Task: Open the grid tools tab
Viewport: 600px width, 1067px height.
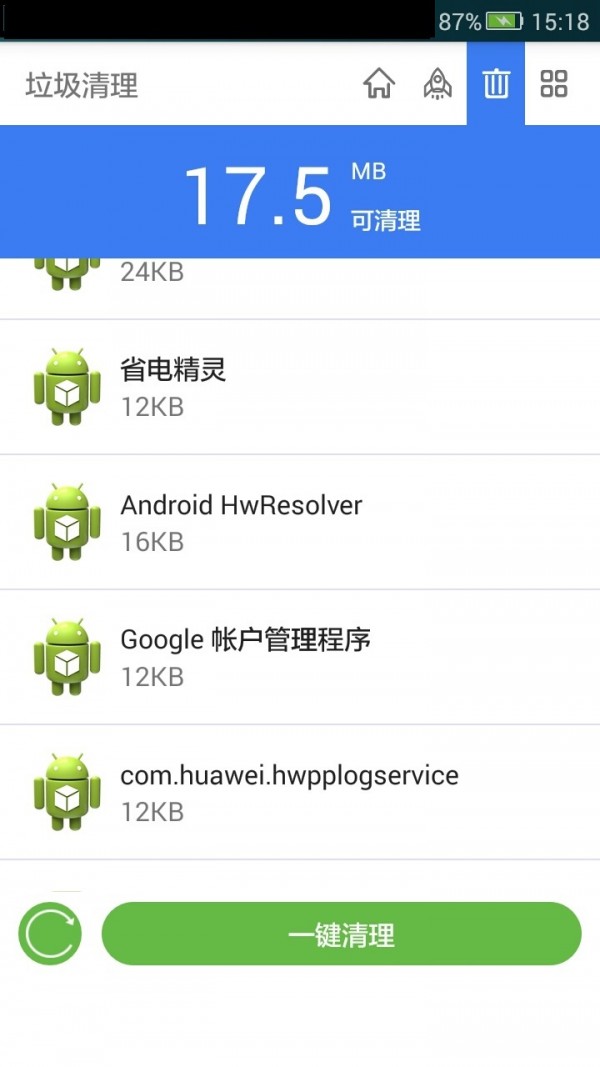Action: 554,84
